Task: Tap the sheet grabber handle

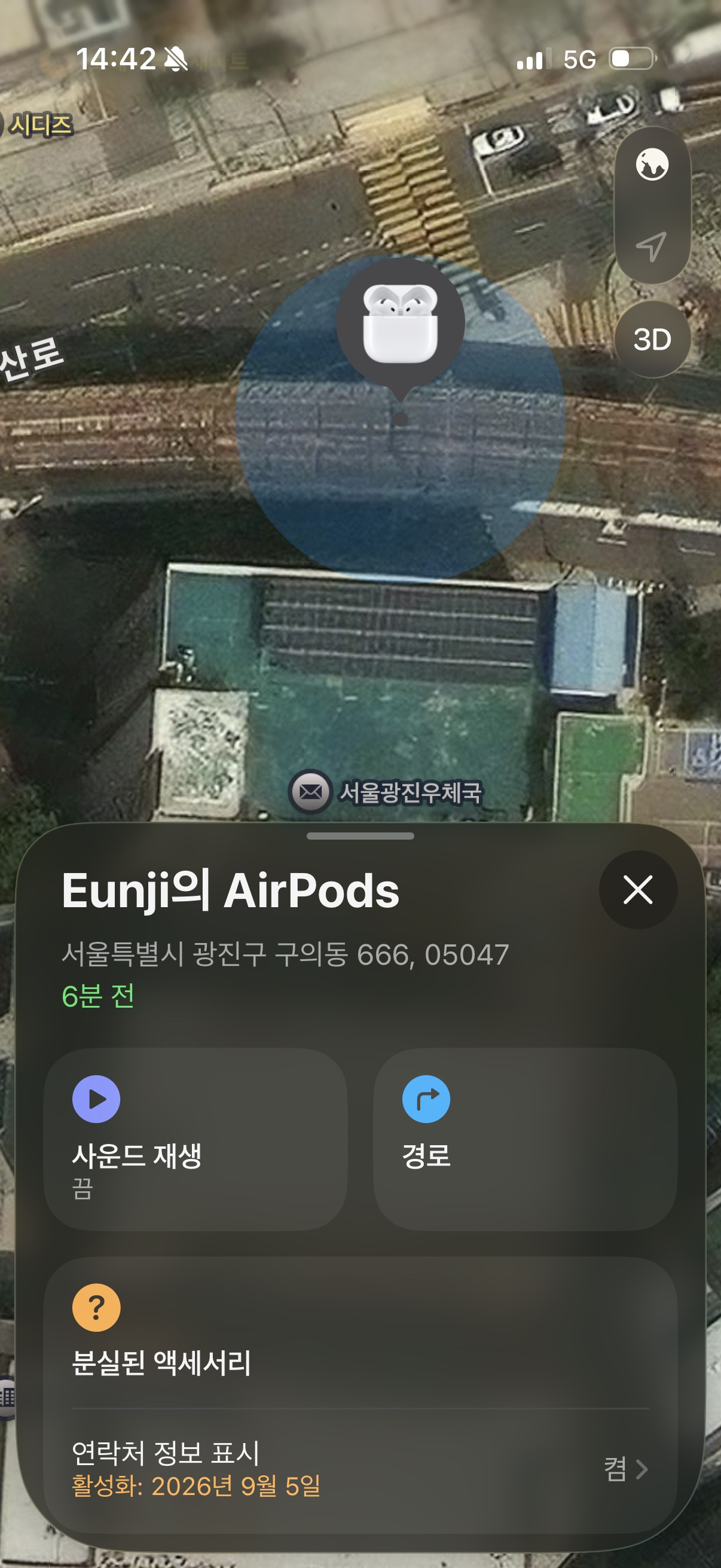Action: click(360, 837)
